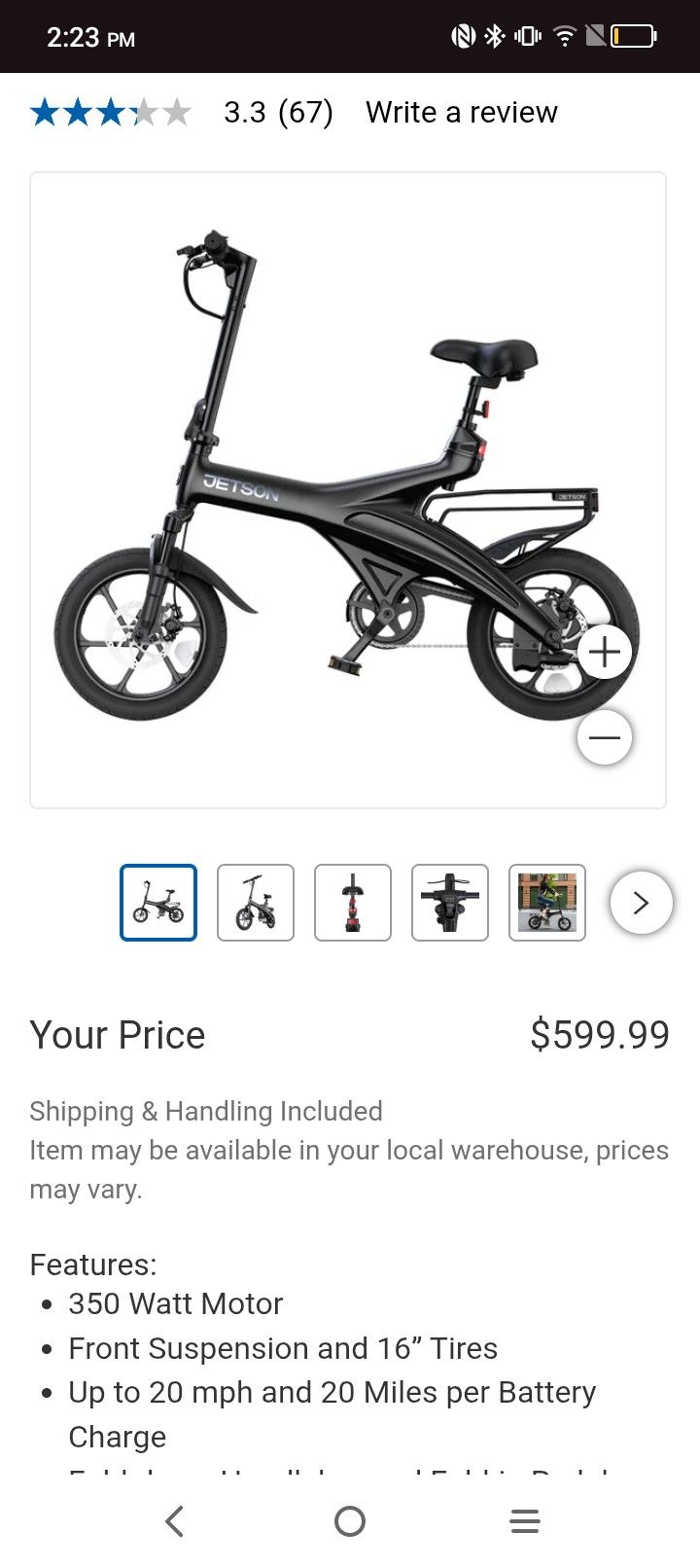Zoom in on the product image
Screen dimensions: 700x1568
pyautogui.click(x=605, y=652)
